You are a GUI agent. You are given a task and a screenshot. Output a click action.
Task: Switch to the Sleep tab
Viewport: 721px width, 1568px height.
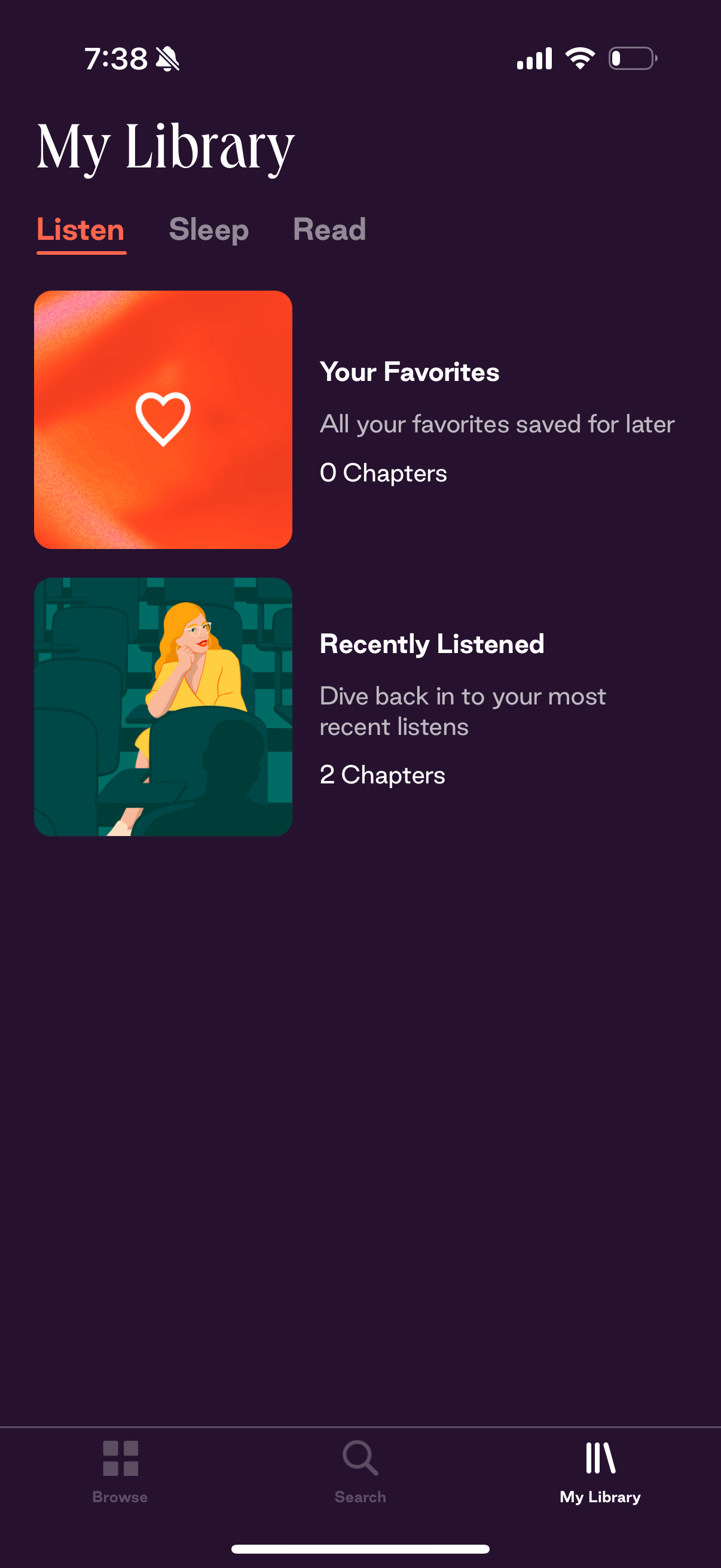click(209, 230)
